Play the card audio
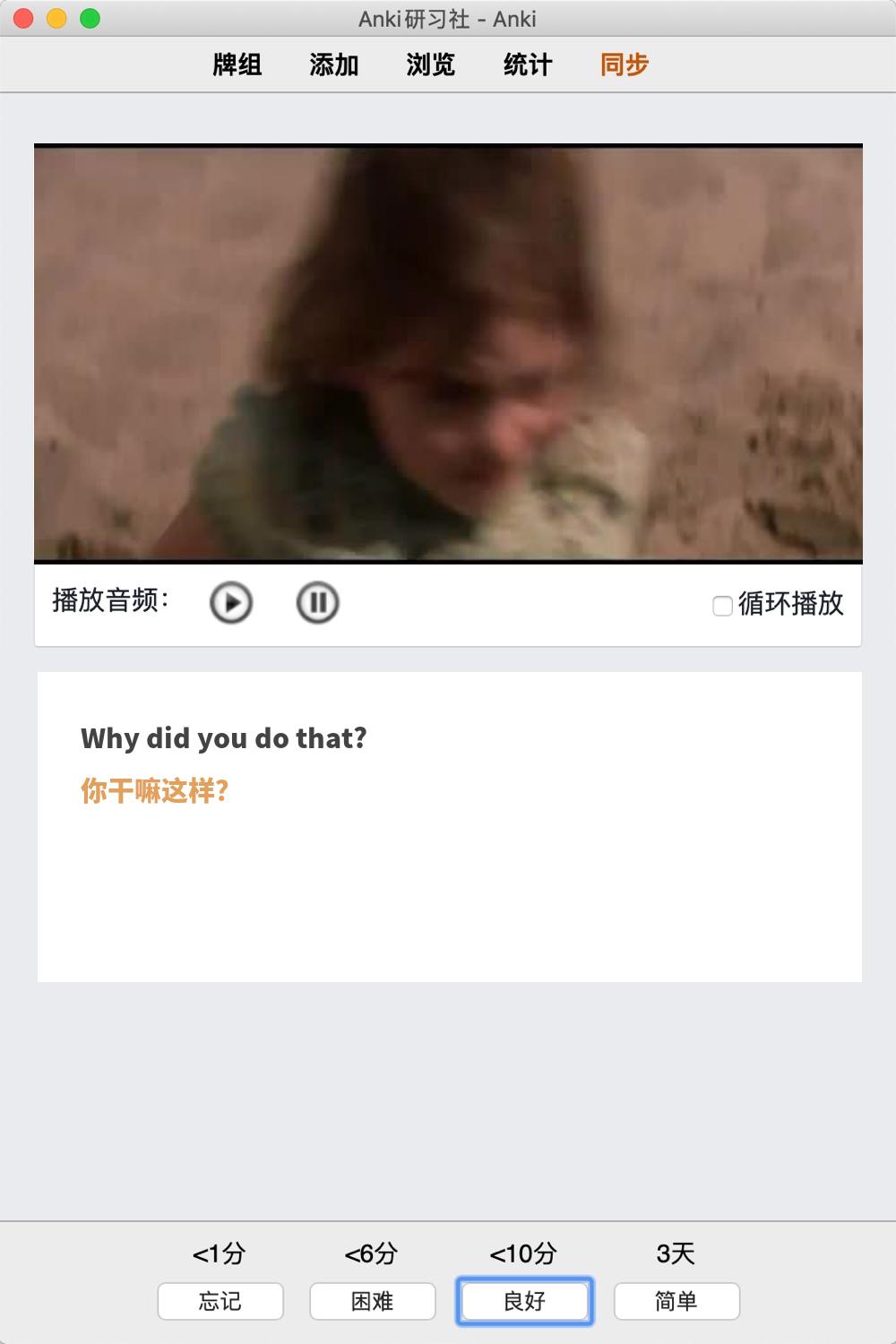 point(231,602)
